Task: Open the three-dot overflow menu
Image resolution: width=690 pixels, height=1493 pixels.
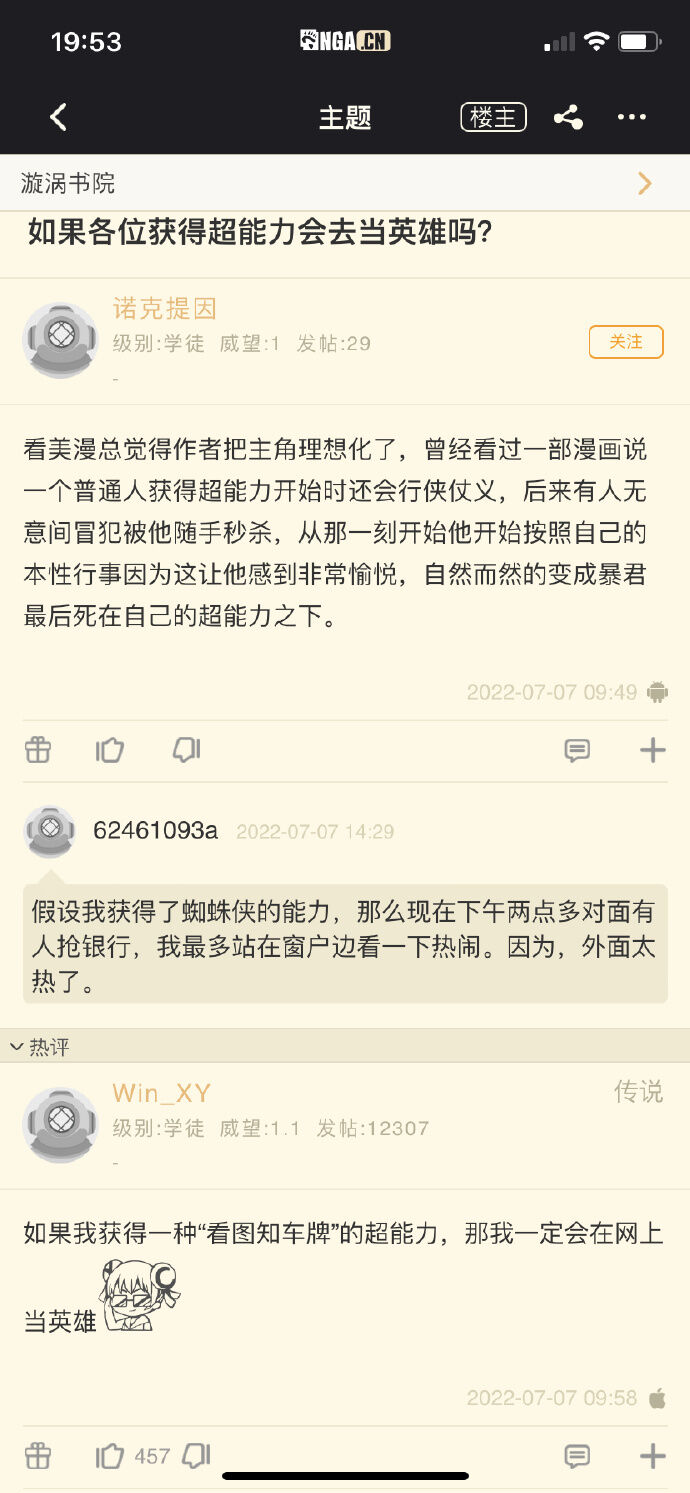Action: pyautogui.click(x=632, y=117)
